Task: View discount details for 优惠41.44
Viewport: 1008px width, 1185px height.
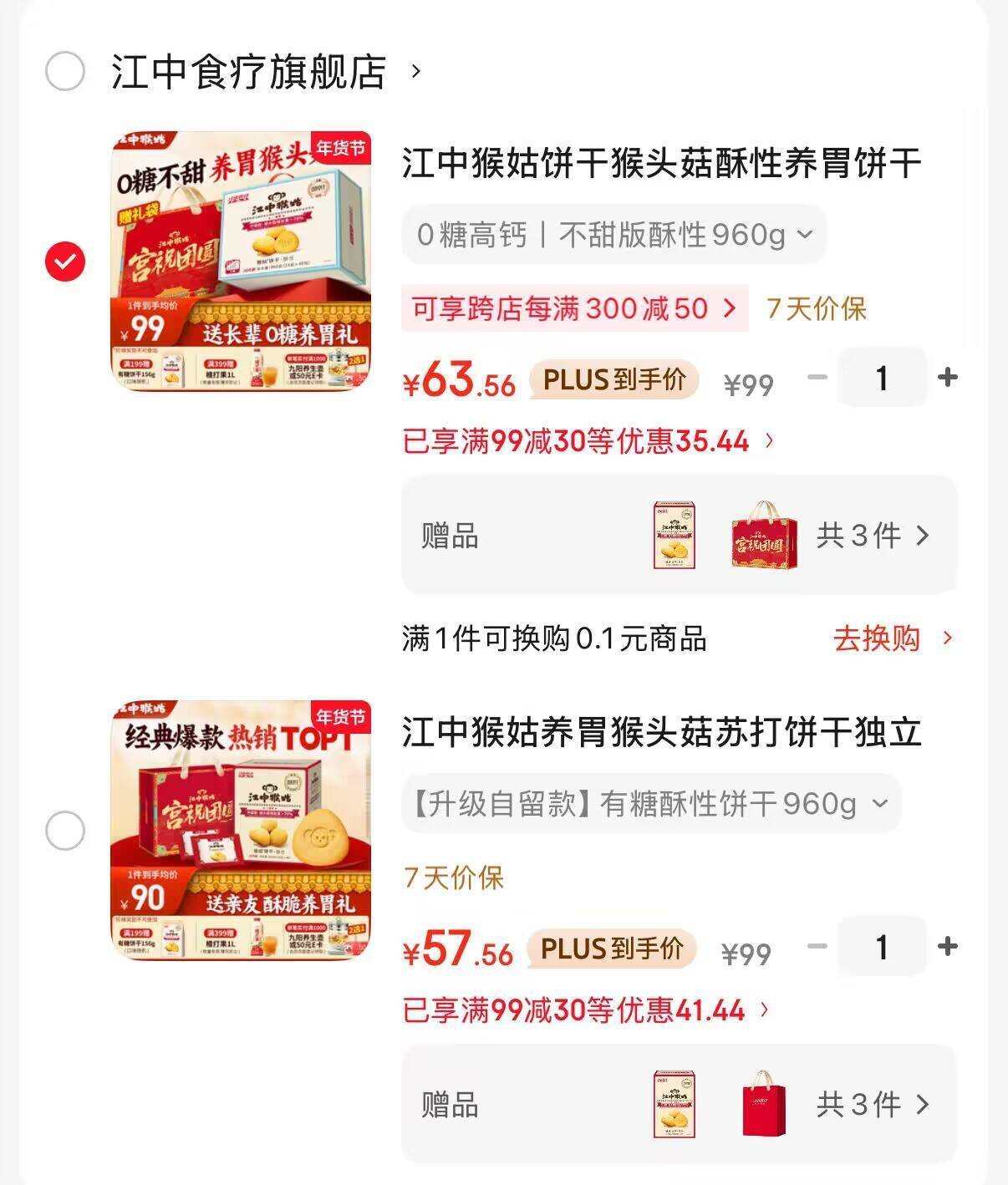Action: coord(585,1010)
